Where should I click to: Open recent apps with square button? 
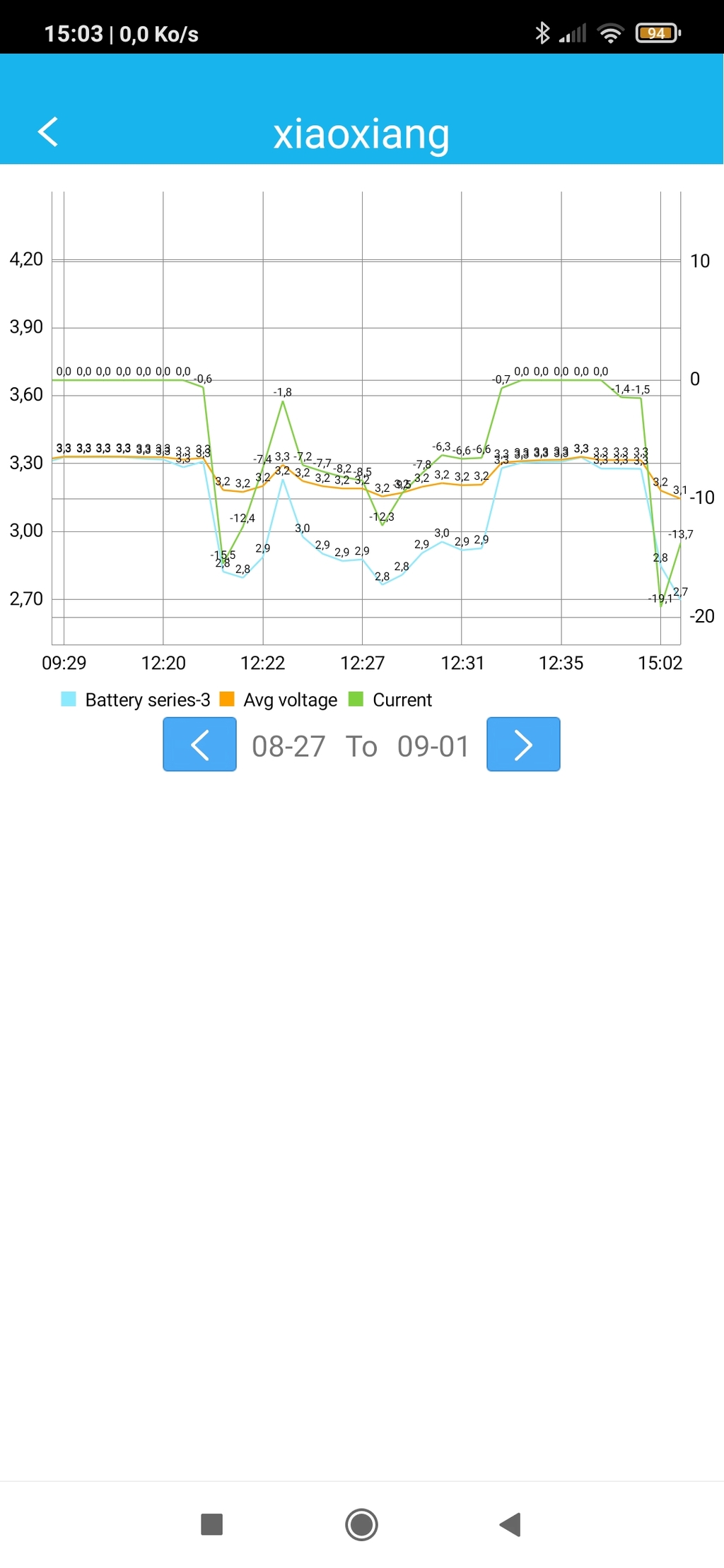tap(212, 1524)
